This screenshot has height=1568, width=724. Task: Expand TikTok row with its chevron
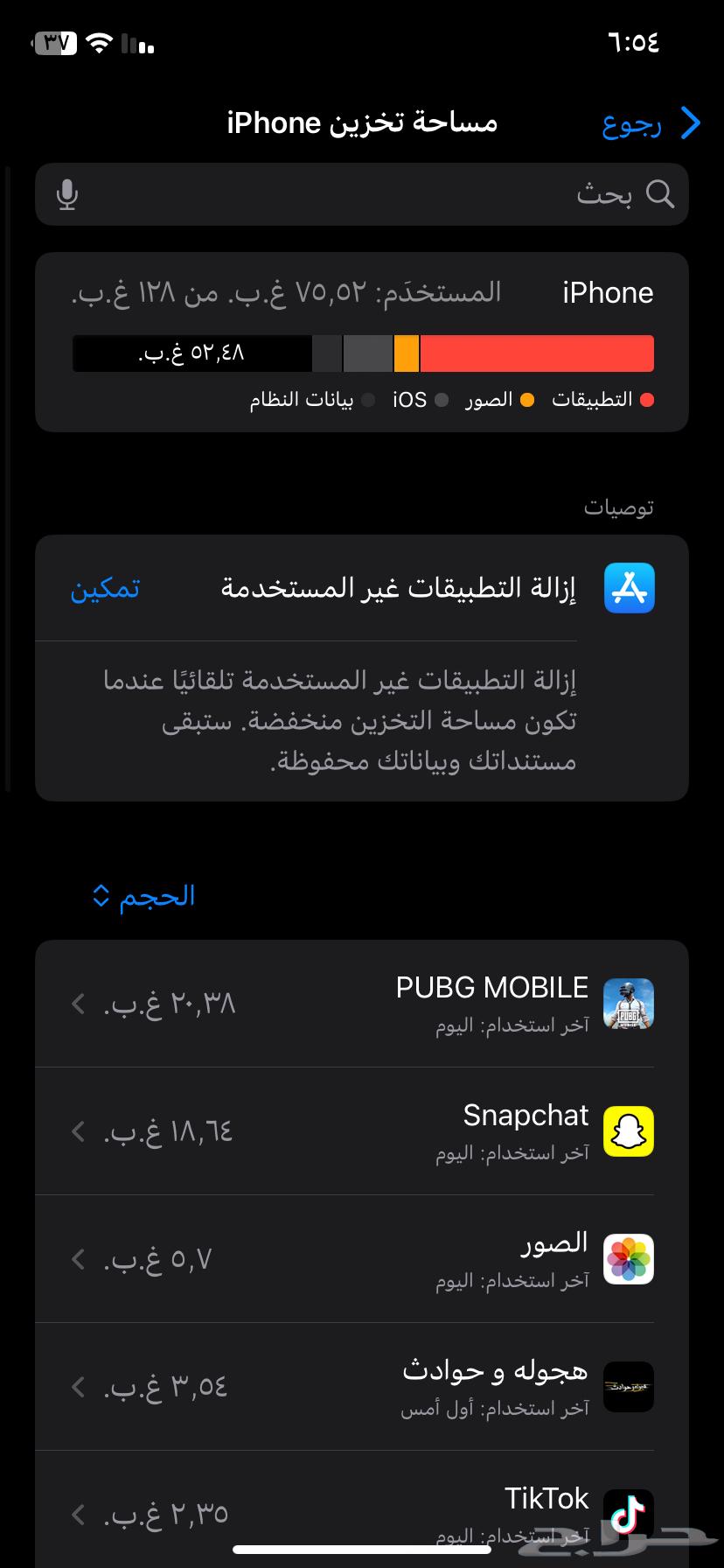point(76,1515)
